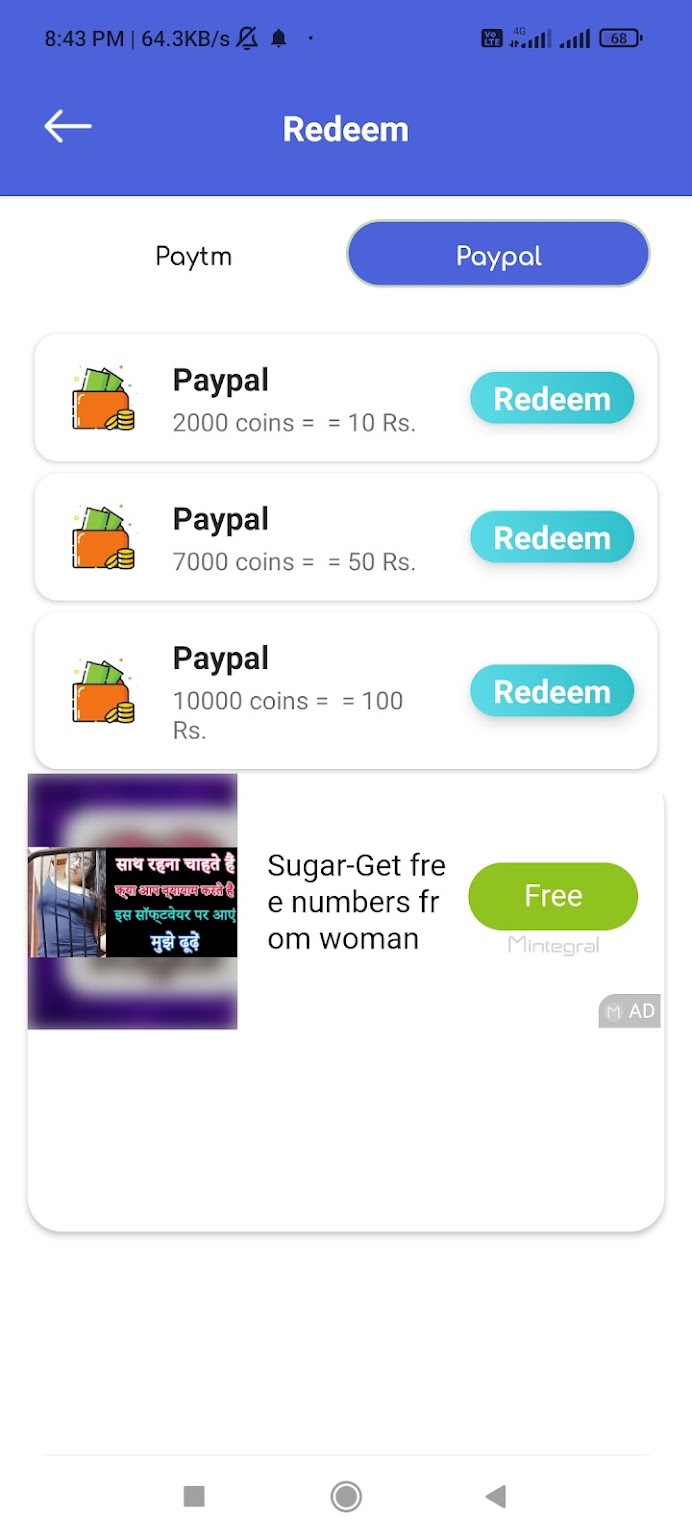This screenshot has width=692, height=1538.
Task: Tap the system back triangle button
Action: tap(496, 1496)
